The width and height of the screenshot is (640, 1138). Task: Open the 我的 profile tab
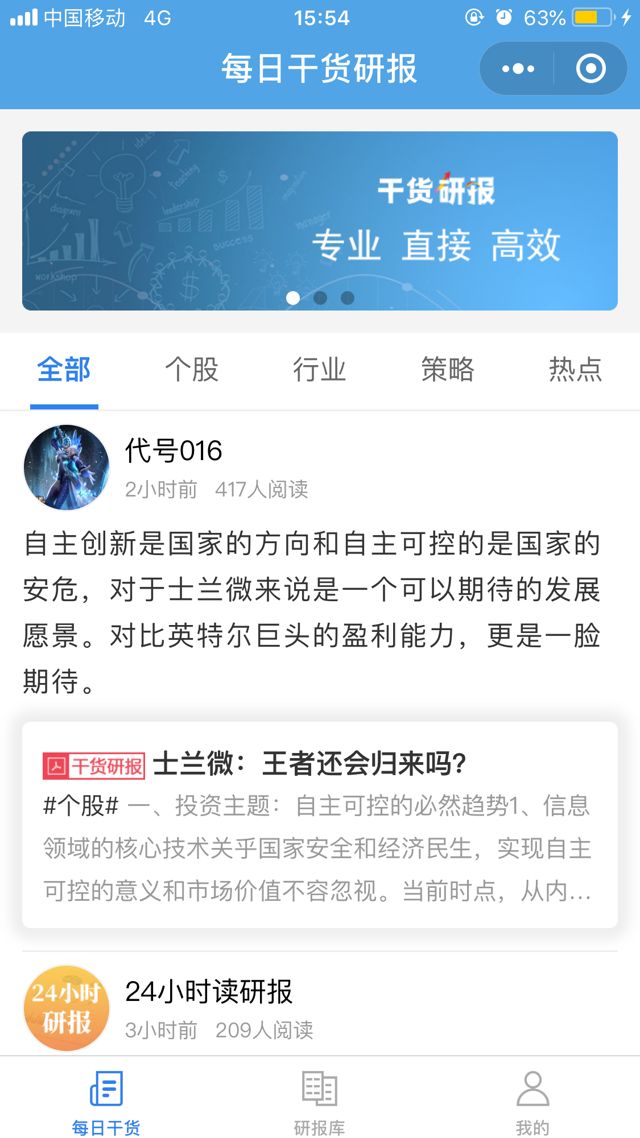(x=532, y=1100)
